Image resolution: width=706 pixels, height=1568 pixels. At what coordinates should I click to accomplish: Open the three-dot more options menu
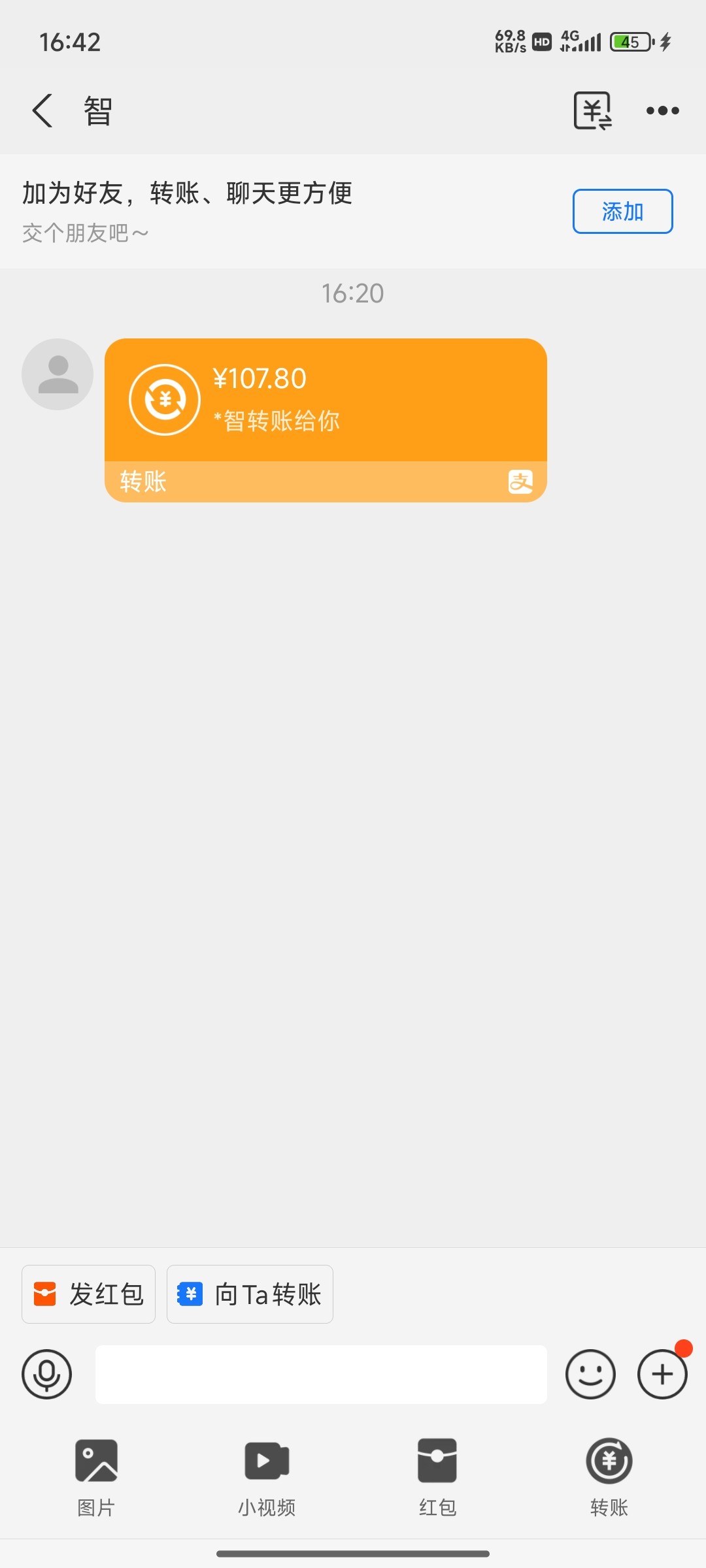tap(663, 110)
